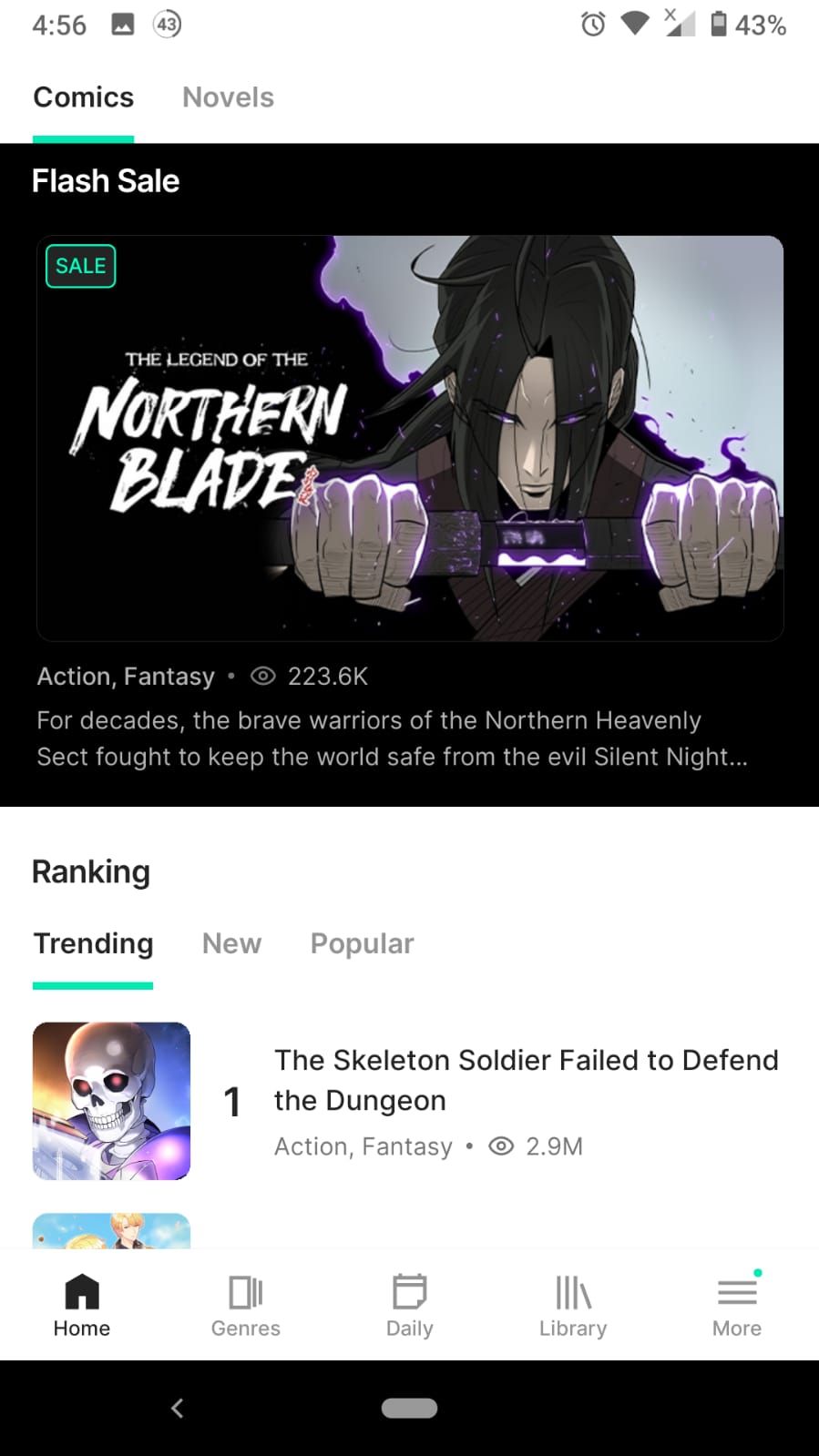Switch to the Novels tab
The height and width of the screenshot is (1456, 819).
tap(228, 97)
